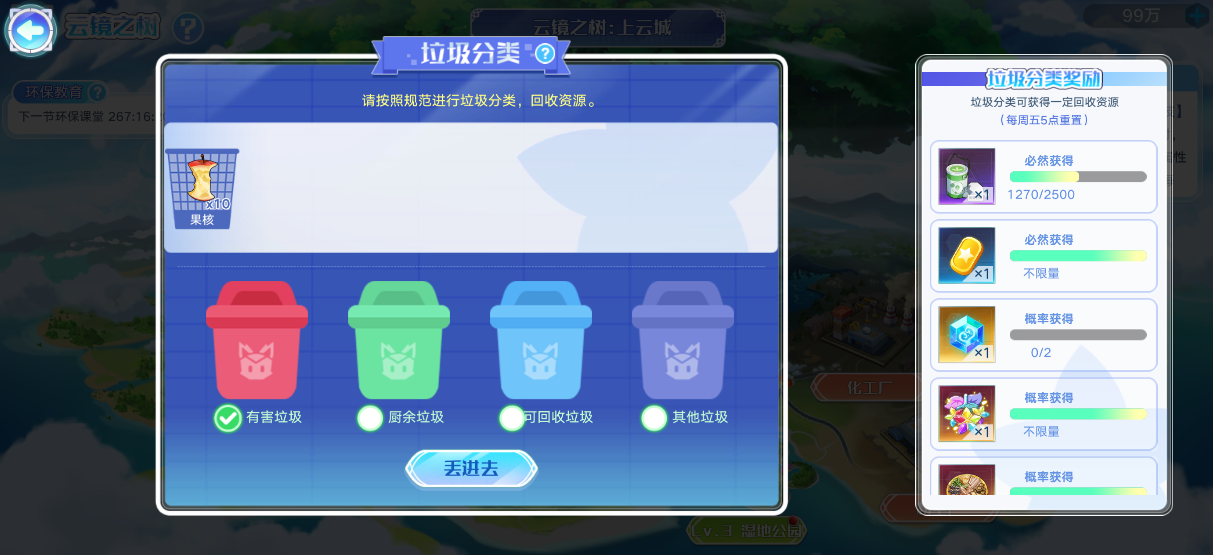View the gold ticket reward item

pos(967,255)
